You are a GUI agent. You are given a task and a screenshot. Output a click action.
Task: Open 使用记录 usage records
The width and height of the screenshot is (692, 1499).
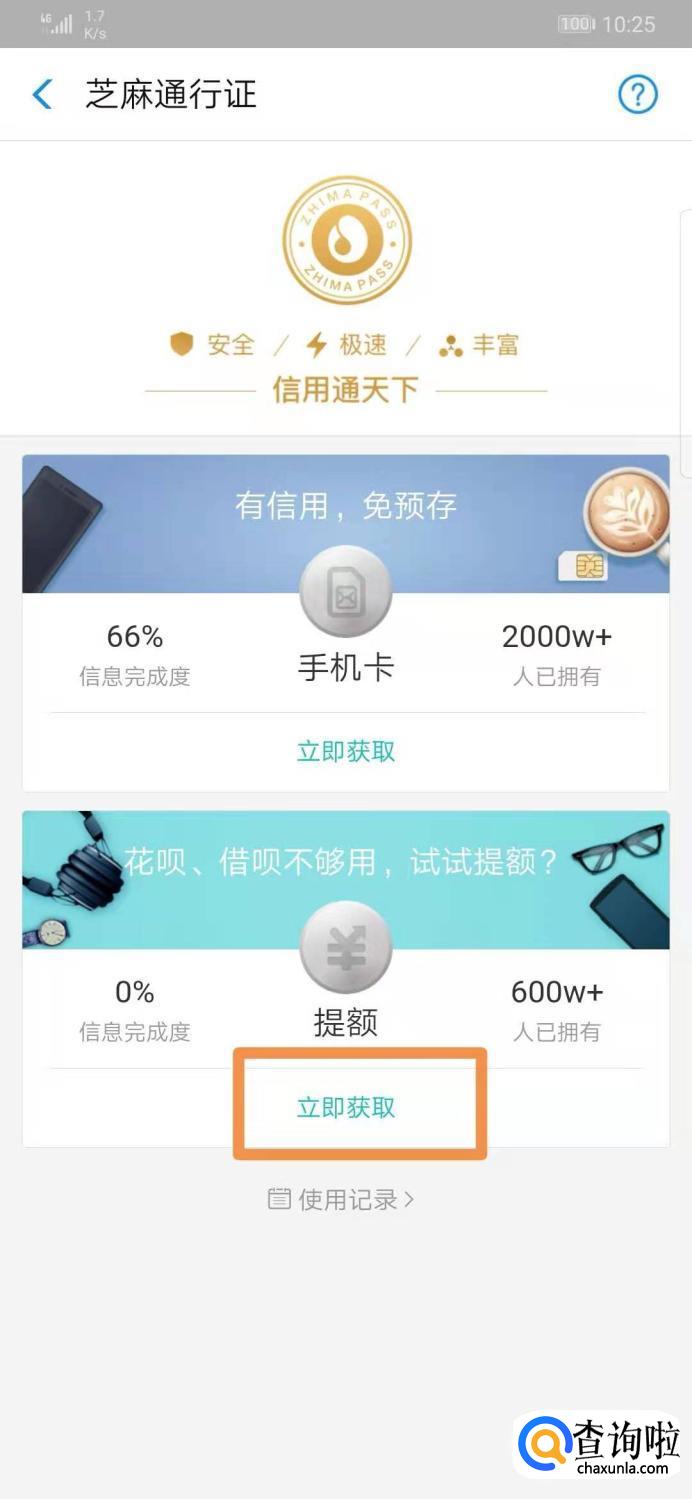point(341,1199)
